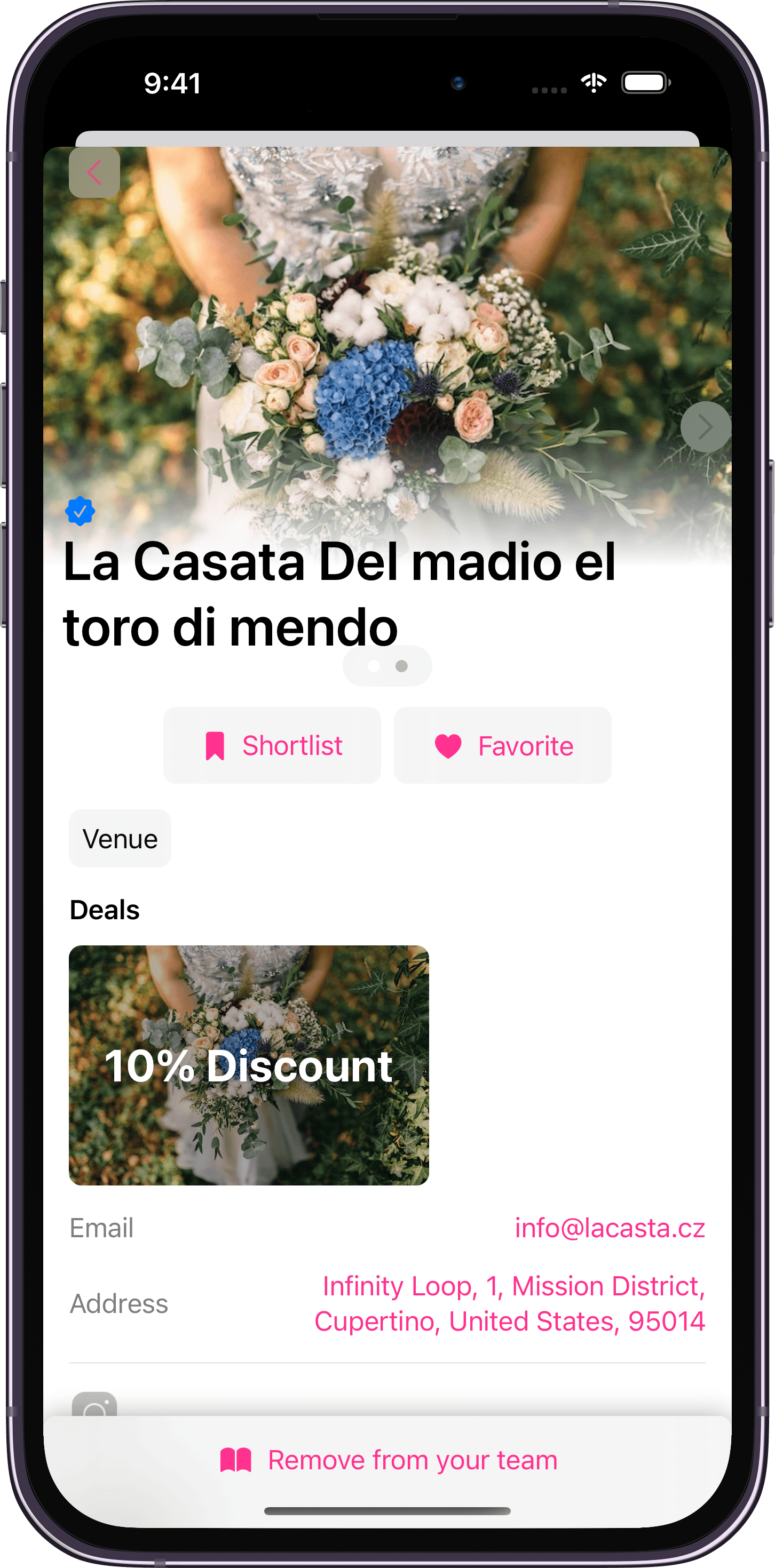The width and height of the screenshot is (775, 1568).
Task: Add this venue to the Shortlist
Action: tap(272, 745)
